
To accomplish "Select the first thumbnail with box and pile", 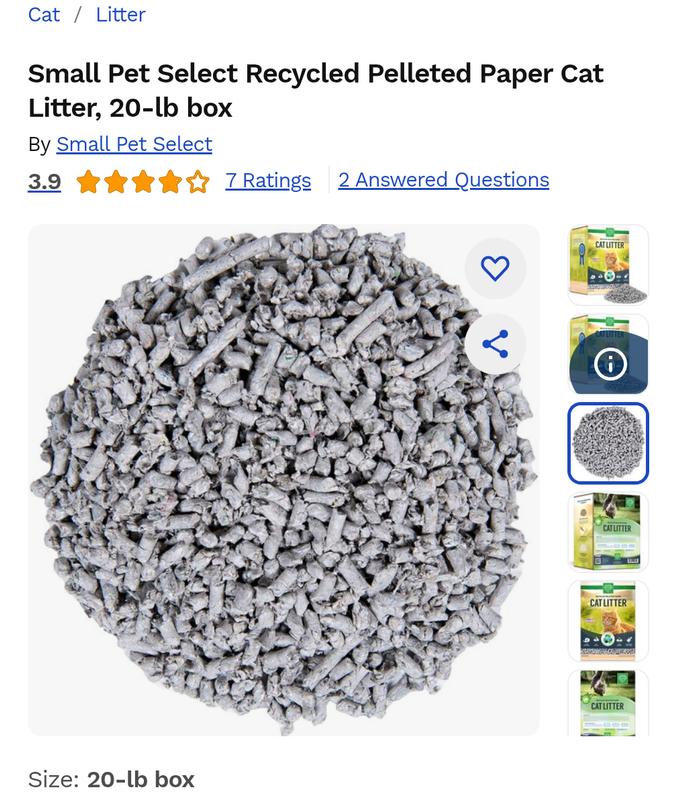I will click(x=608, y=265).
